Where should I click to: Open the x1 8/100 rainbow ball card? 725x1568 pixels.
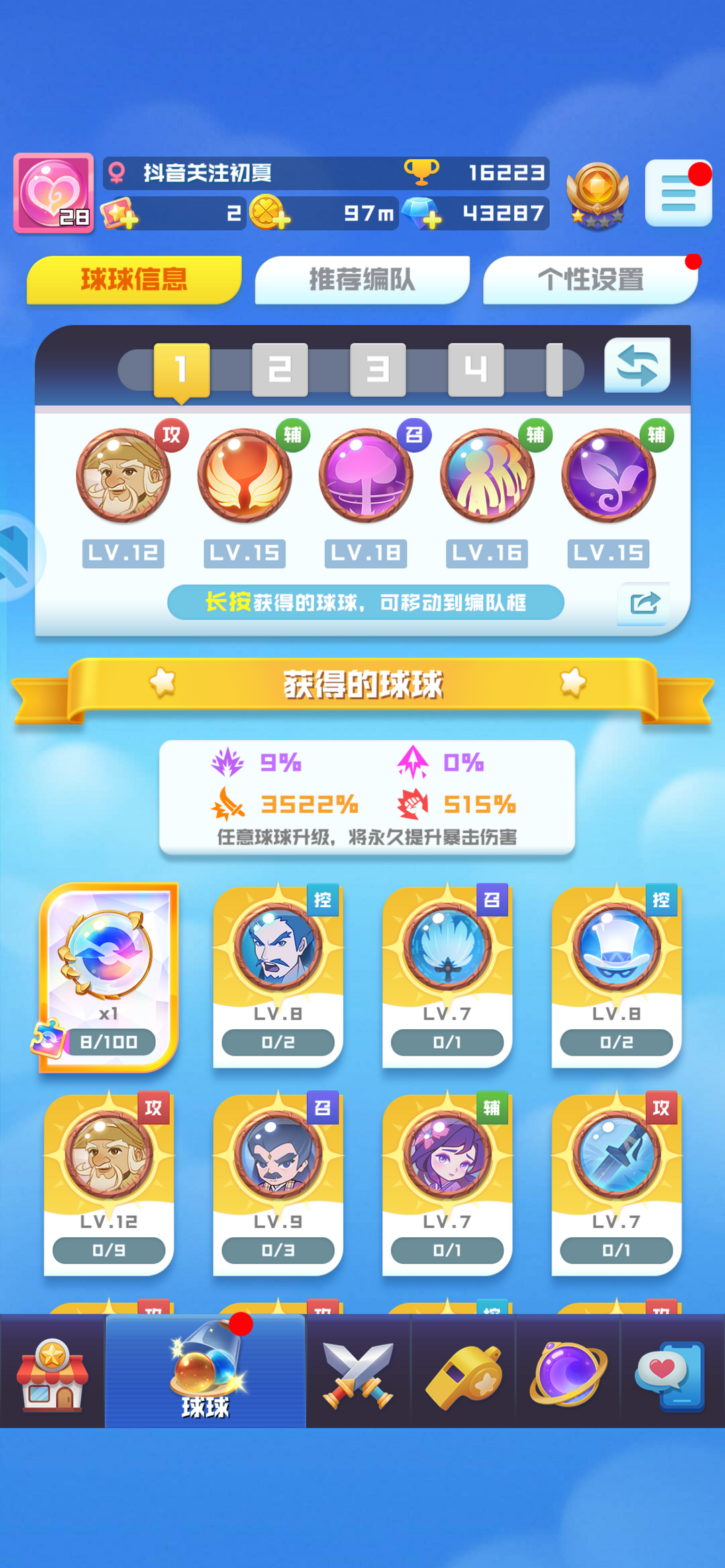coord(109,978)
